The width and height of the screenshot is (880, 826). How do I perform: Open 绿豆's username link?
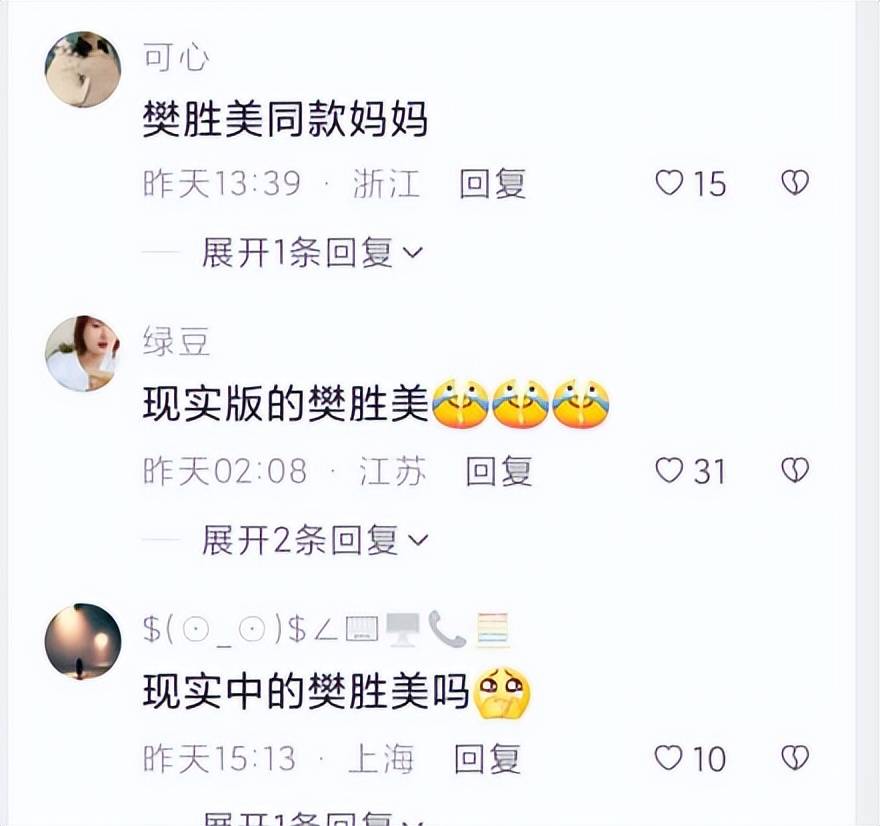[176, 344]
